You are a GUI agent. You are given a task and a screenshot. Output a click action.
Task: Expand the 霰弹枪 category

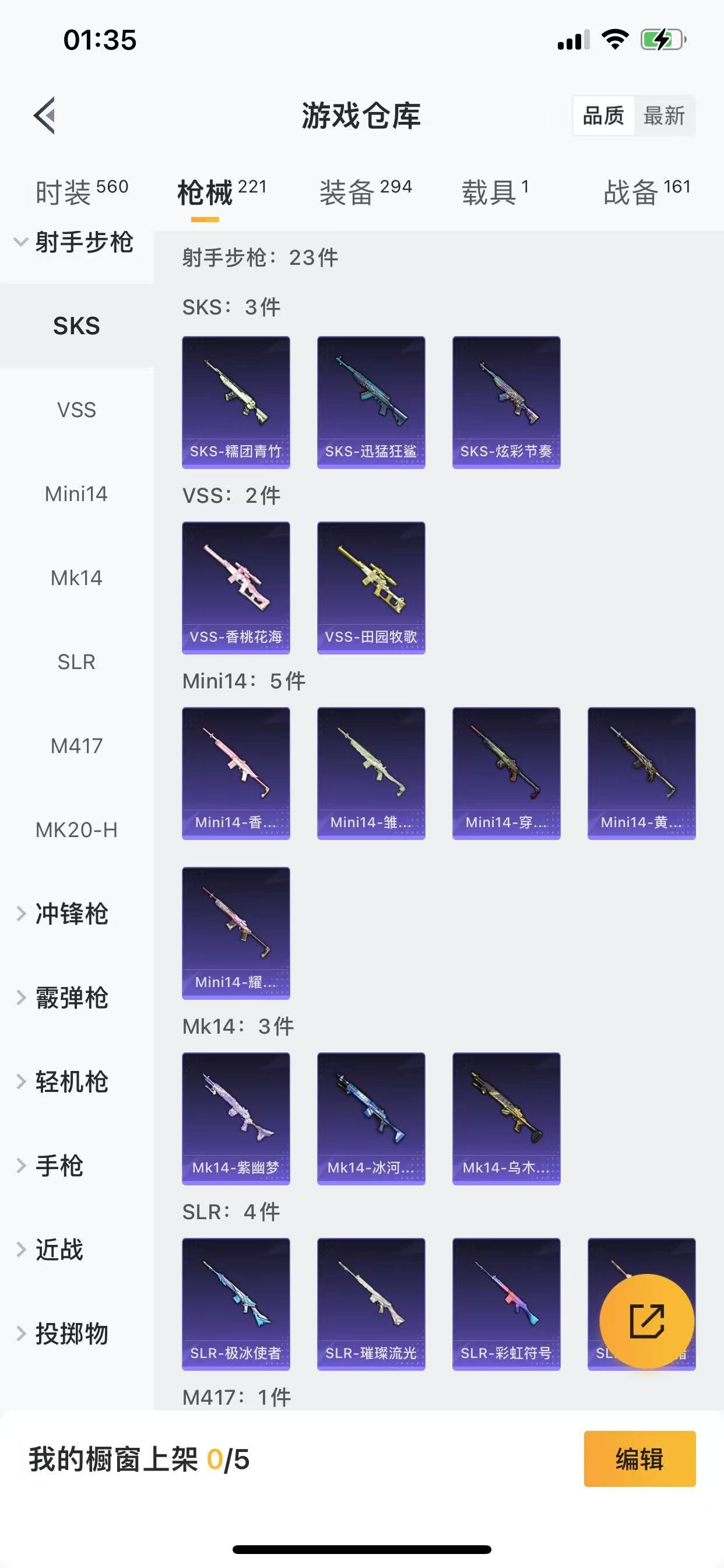point(71,998)
